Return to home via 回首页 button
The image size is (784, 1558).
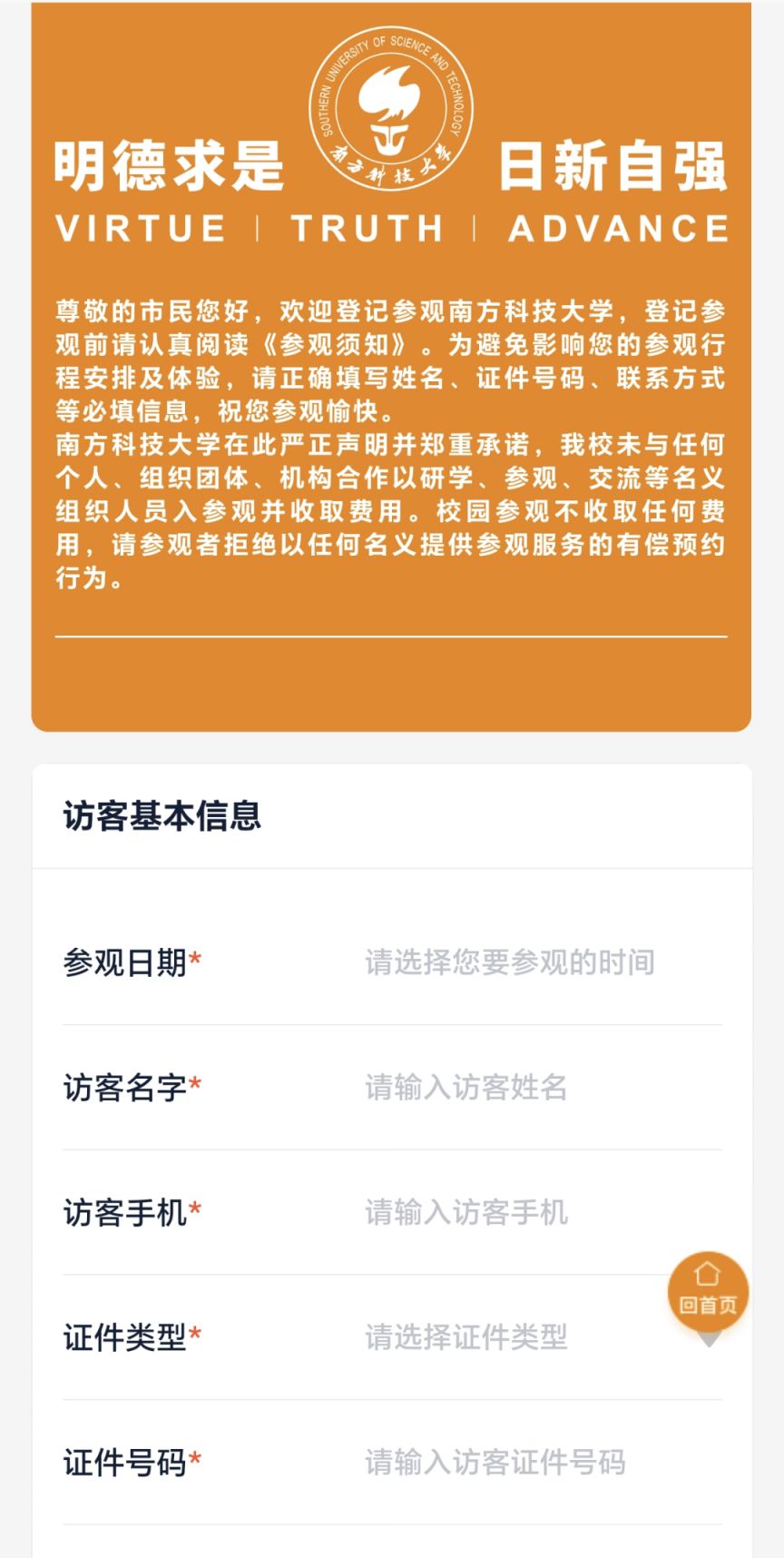tap(708, 1293)
